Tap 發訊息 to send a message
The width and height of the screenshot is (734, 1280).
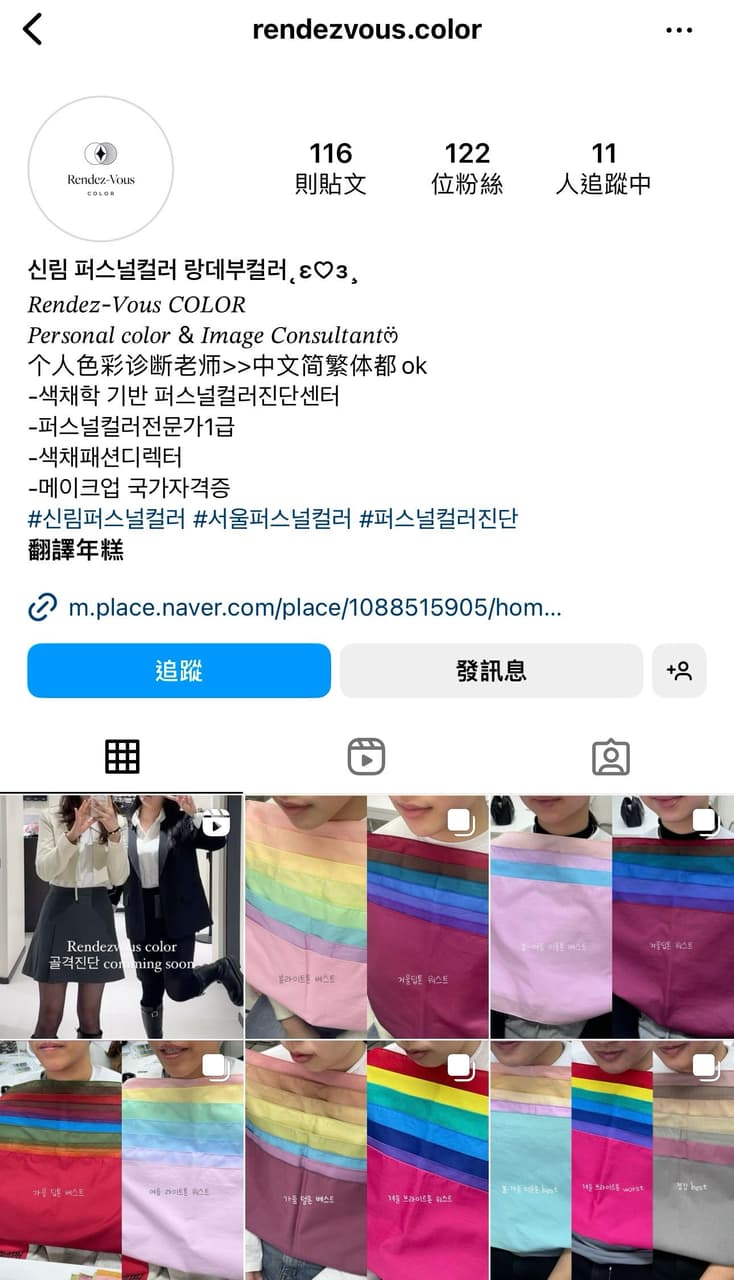pyautogui.click(x=491, y=670)
